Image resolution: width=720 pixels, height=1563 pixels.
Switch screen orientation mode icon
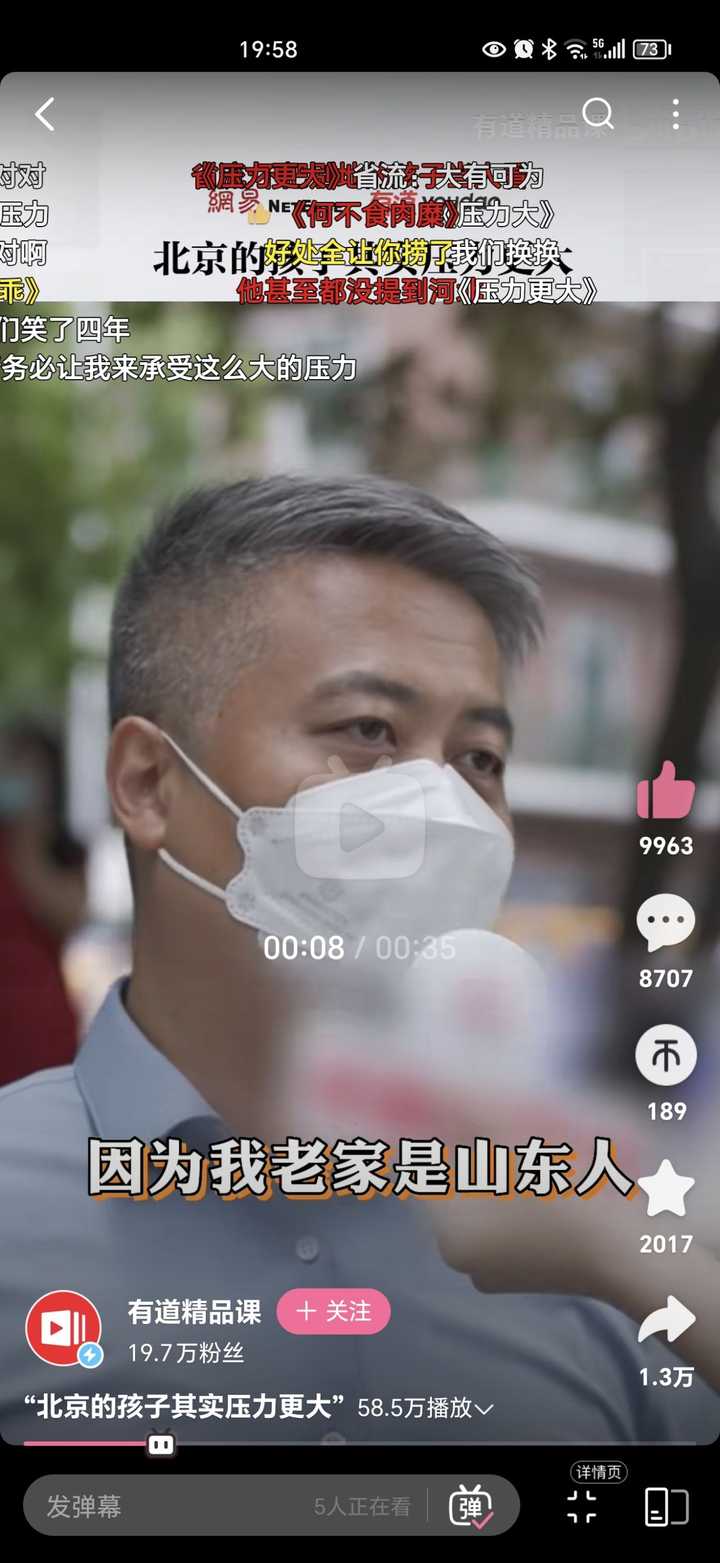666,1506
